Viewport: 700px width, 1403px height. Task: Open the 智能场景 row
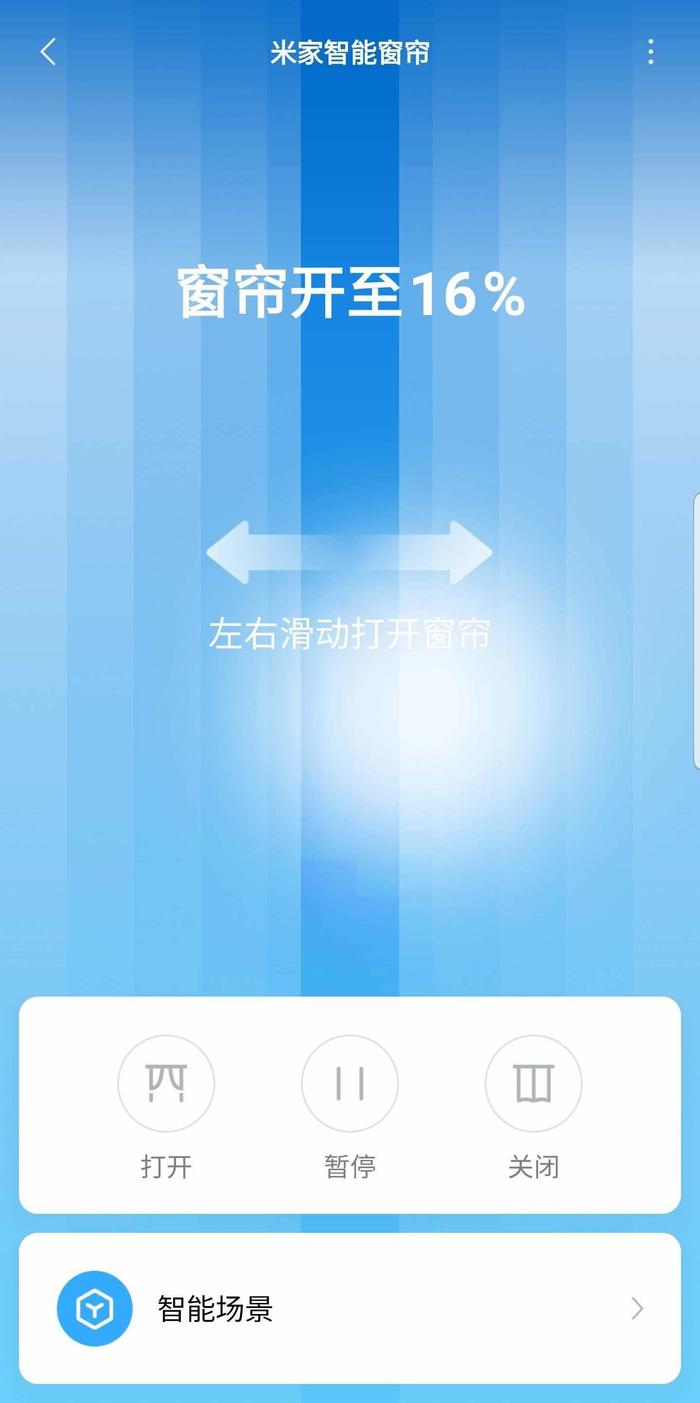tap(350, 1308)
